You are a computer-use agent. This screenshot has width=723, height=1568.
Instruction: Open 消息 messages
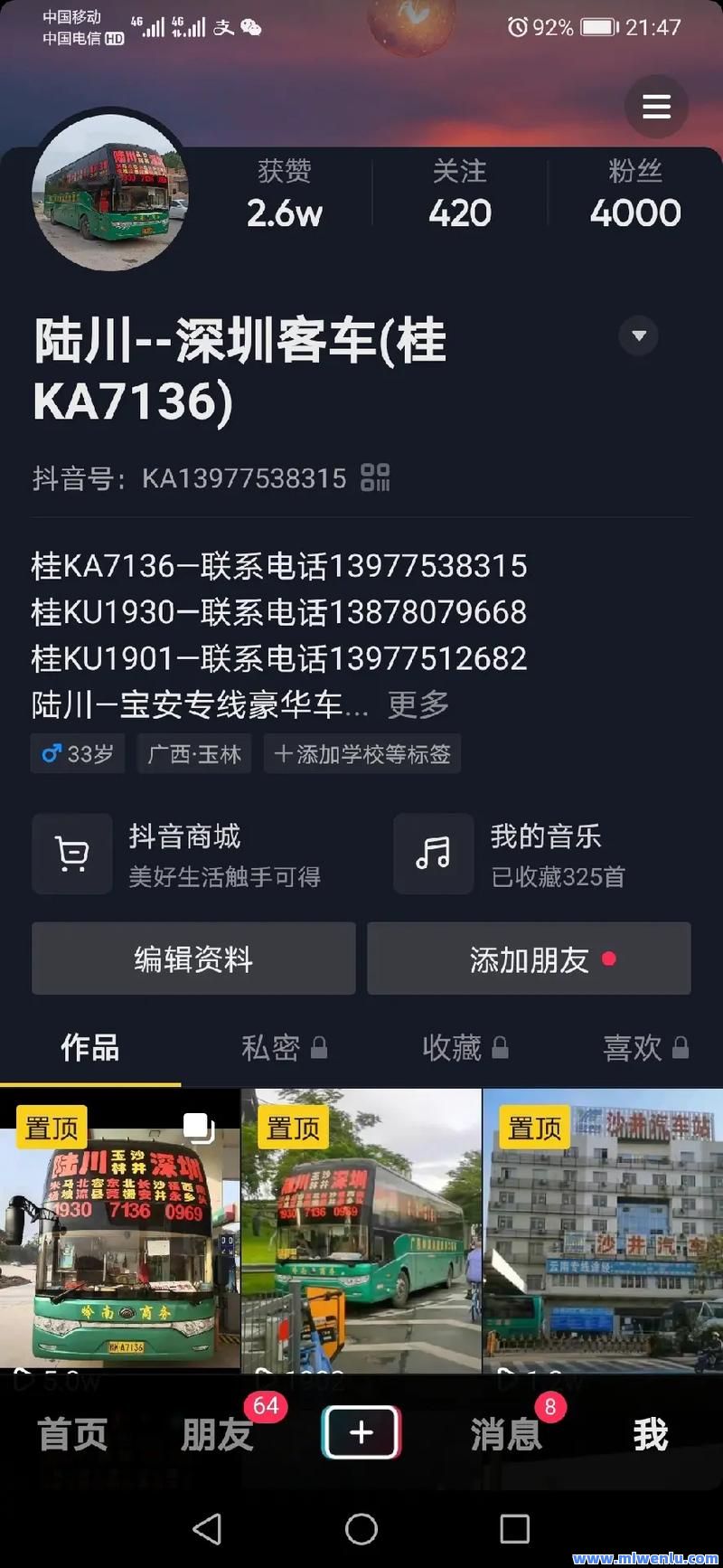click(506, 1435)
